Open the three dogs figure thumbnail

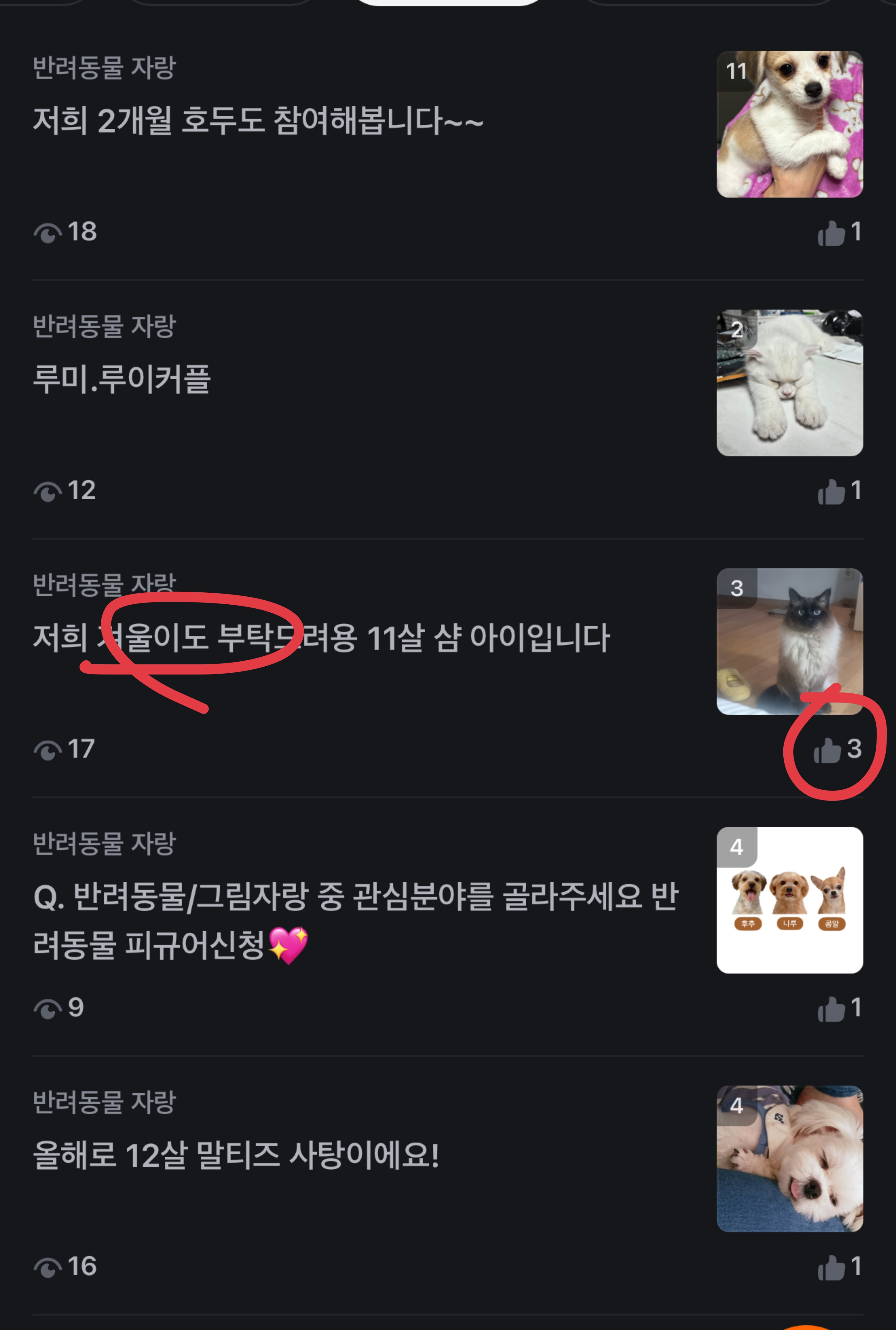[x=789, y=900]
